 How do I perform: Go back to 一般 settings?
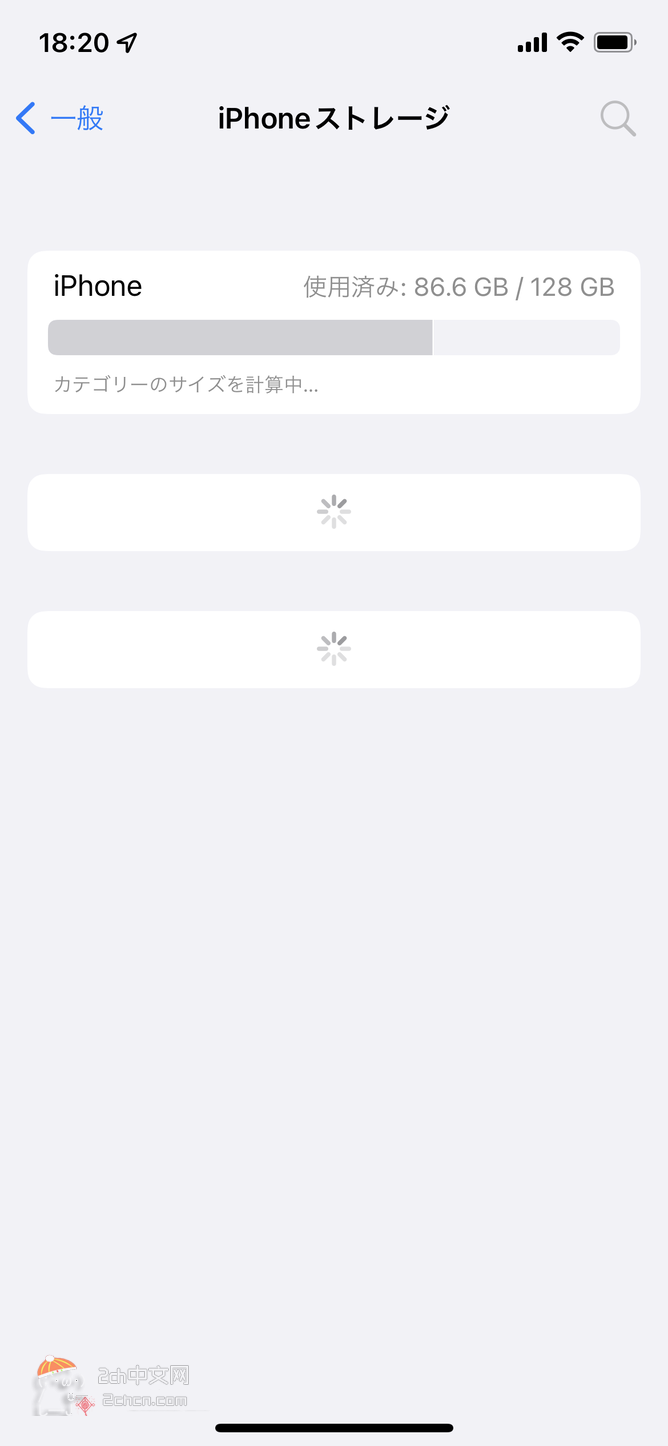tap(60, 119)
